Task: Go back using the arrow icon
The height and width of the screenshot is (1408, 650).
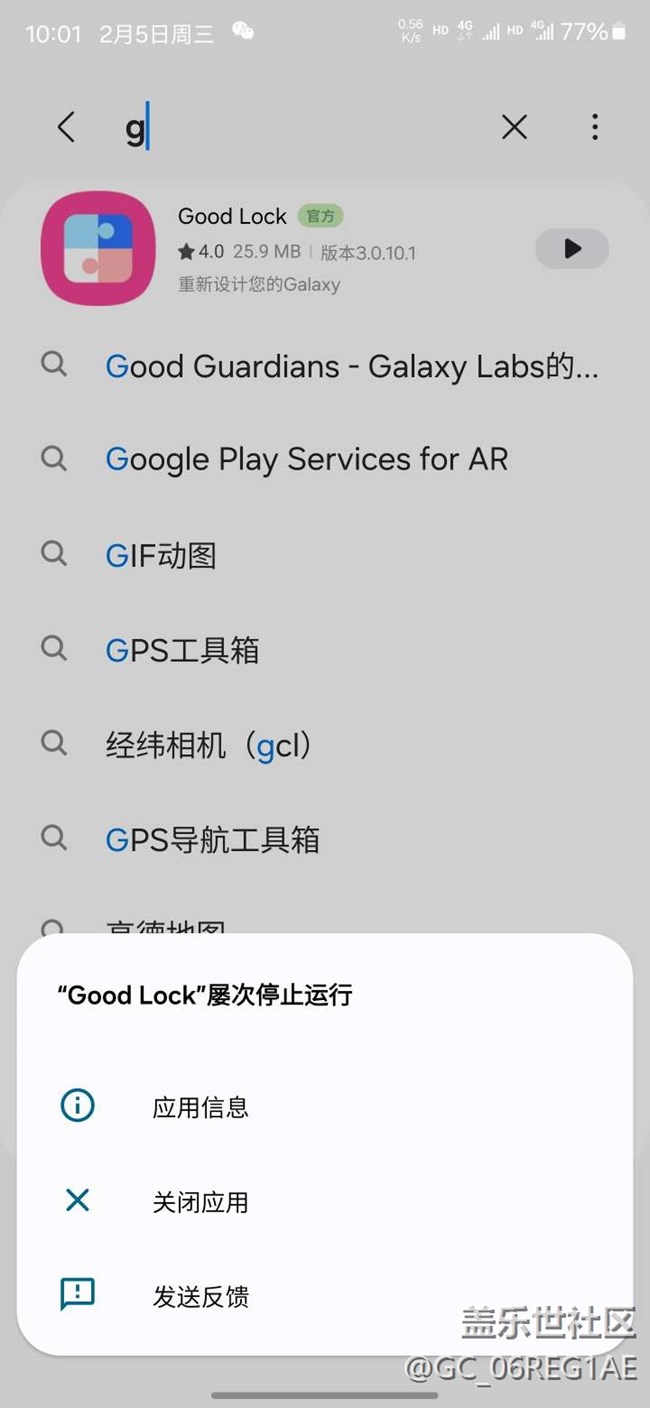Action: point(66,127)
